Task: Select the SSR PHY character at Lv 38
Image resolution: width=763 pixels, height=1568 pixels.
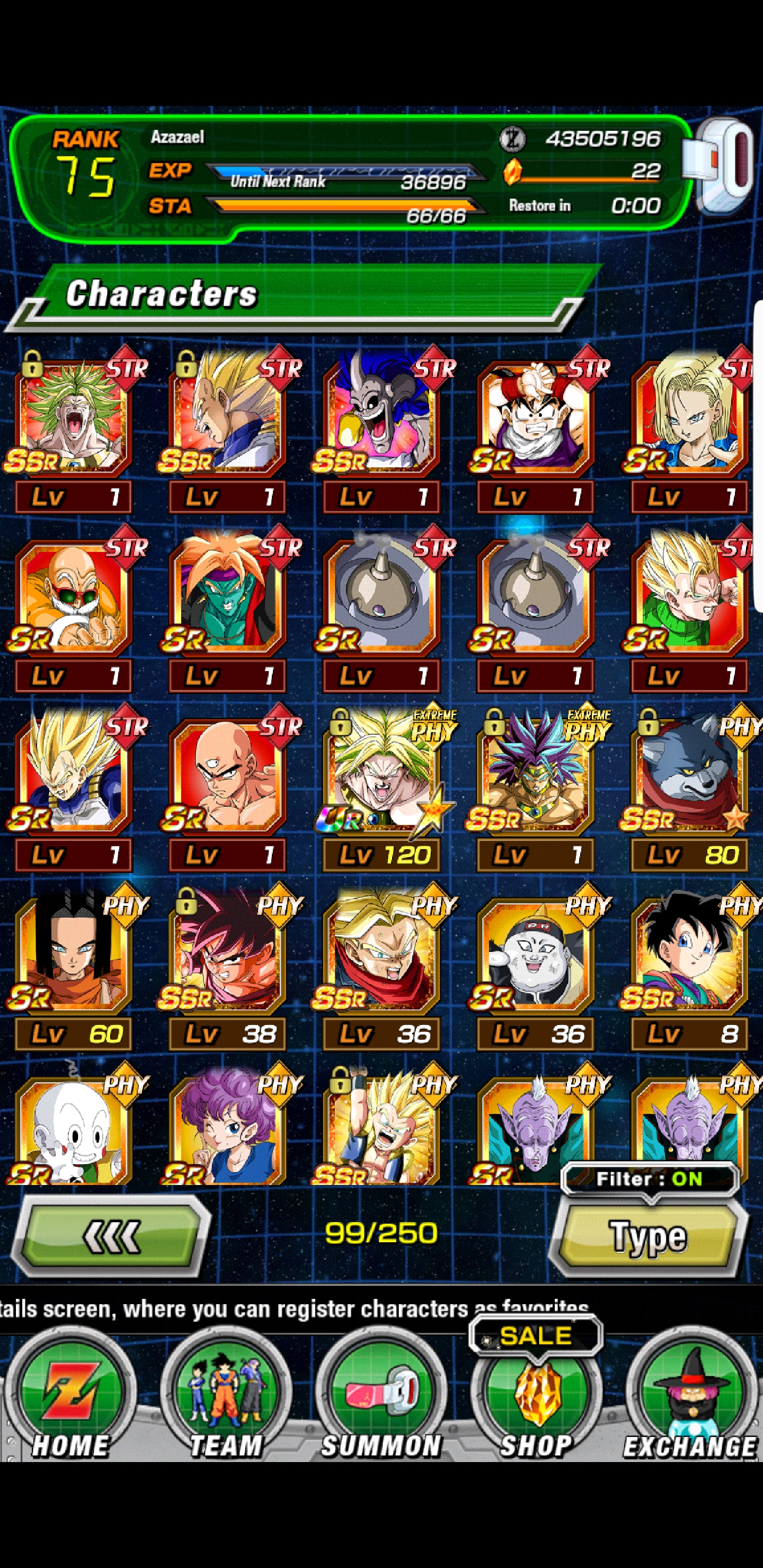Action: coord(227,967)
